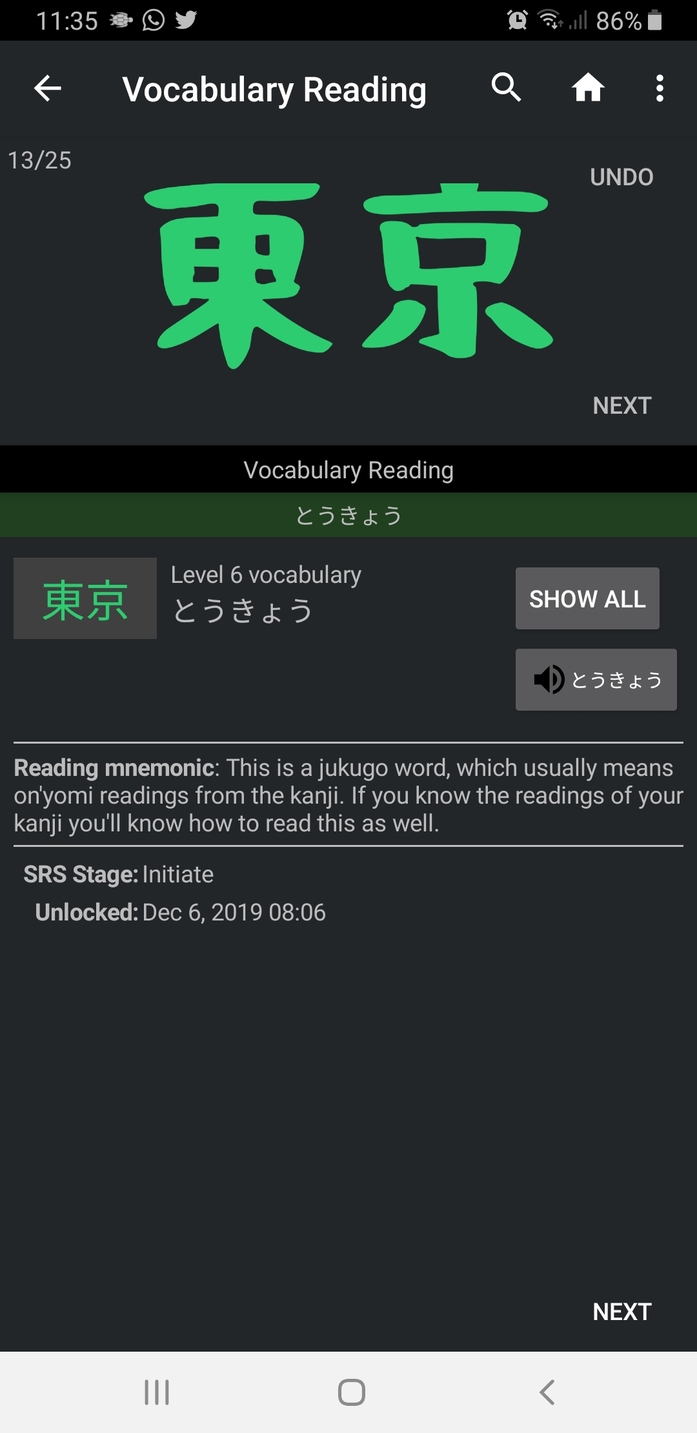Tap the SHOW ALL button

coord(587,599)
